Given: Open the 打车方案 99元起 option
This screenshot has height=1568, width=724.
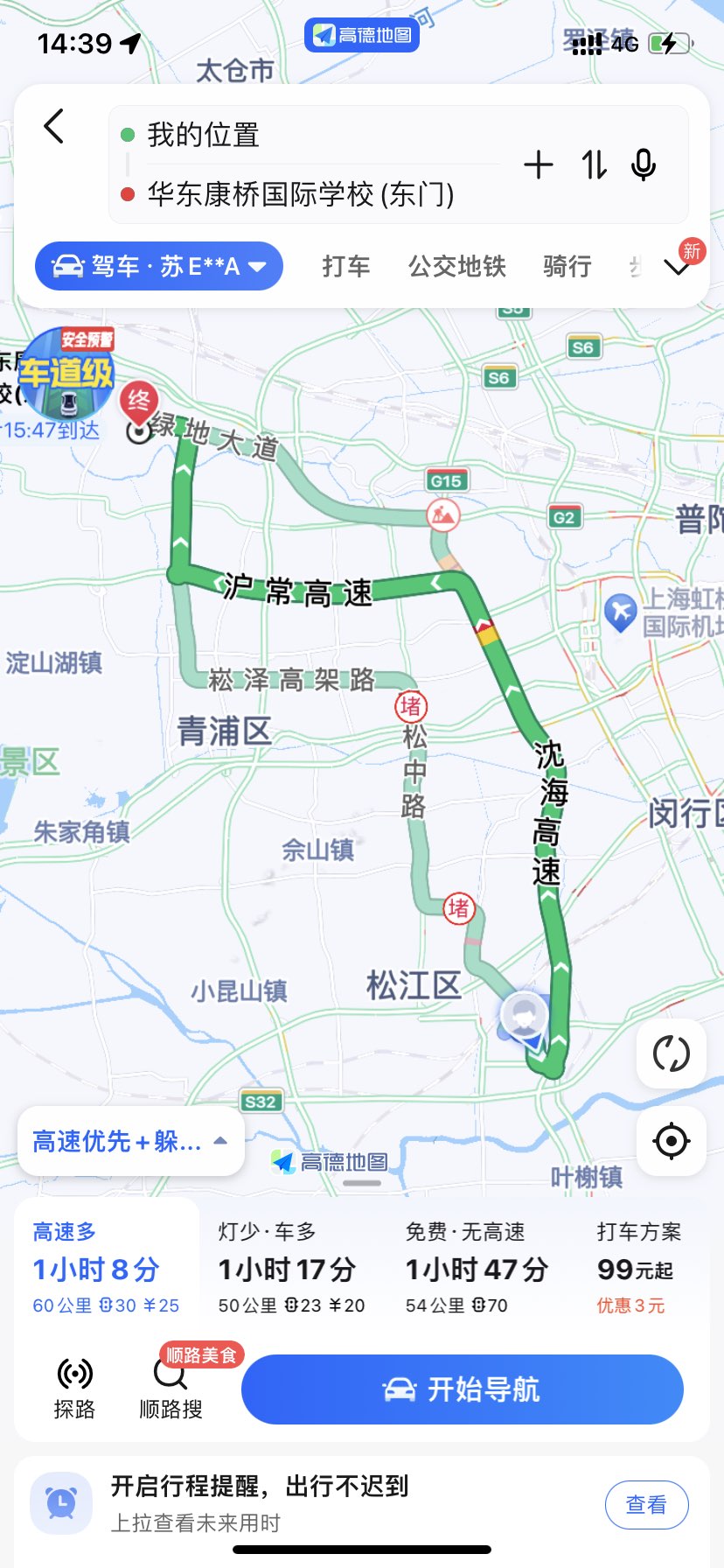Looking at the screenshot, I should [x=640, y=1268].
